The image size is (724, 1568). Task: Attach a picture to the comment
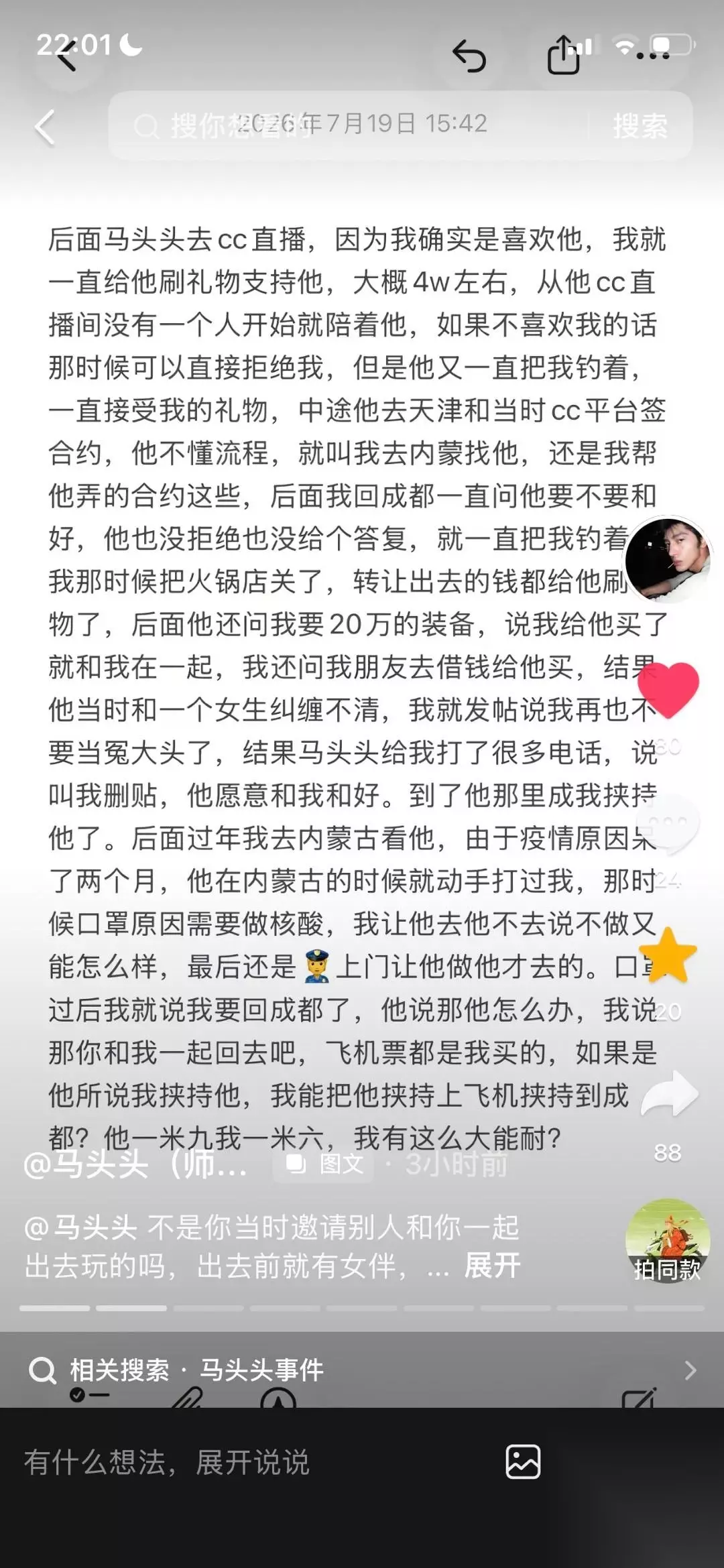[523, 1462]
